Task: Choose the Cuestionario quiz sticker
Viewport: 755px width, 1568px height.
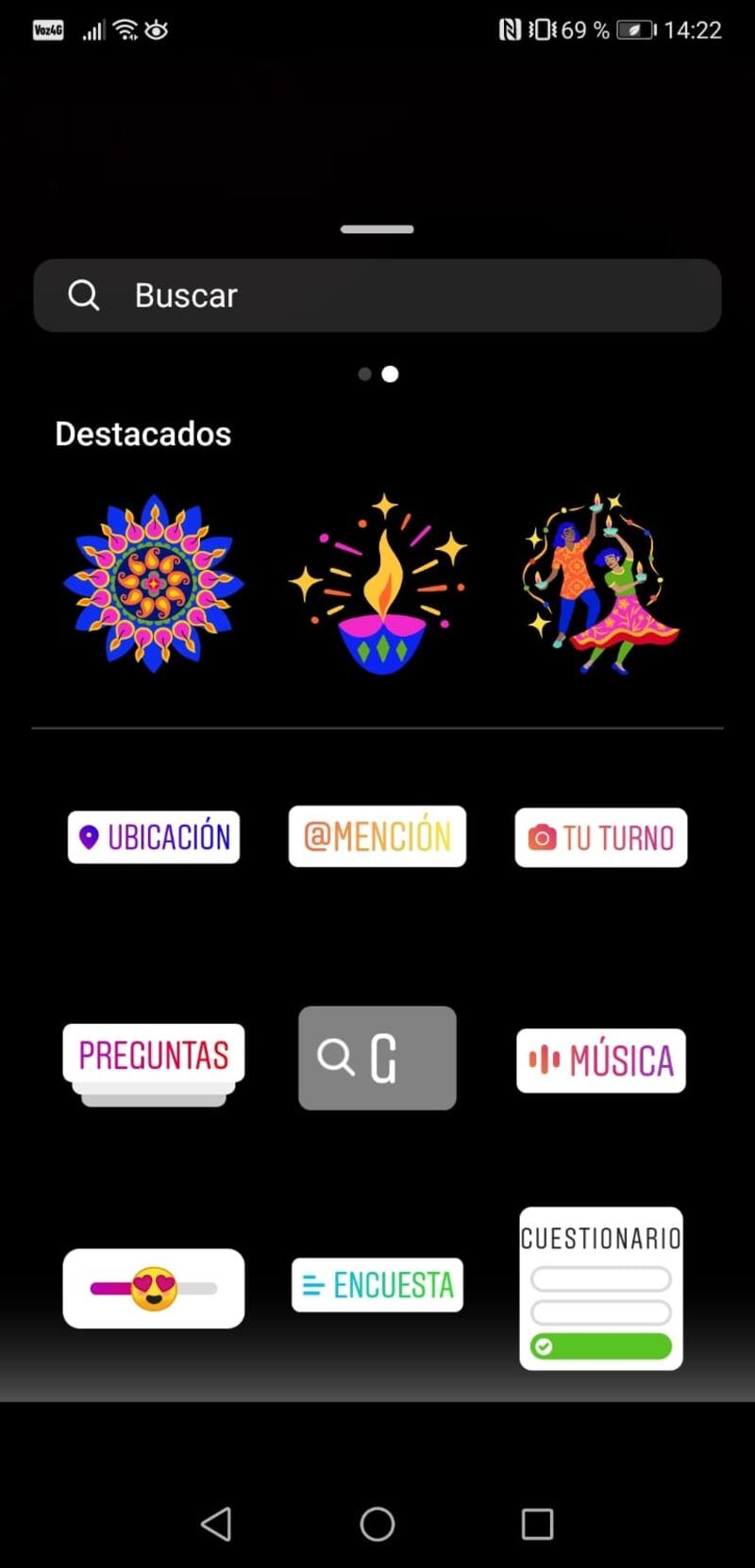Action: pyautogui.click(x=601, y=1289)
